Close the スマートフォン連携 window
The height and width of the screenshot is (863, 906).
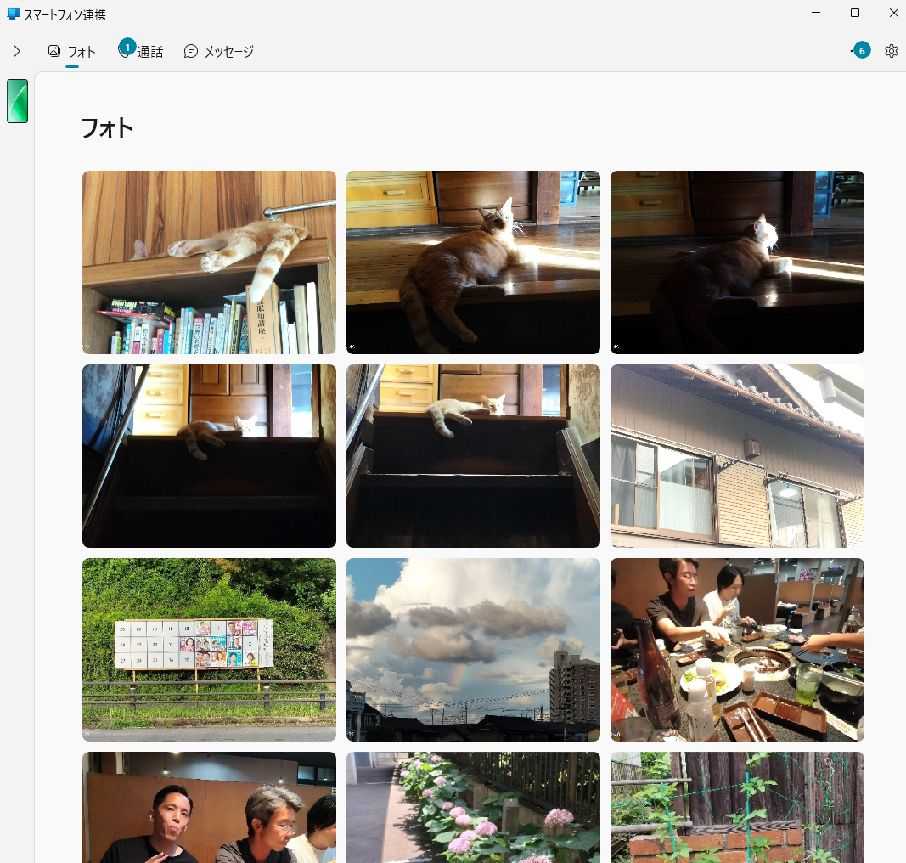pos(893,13)
